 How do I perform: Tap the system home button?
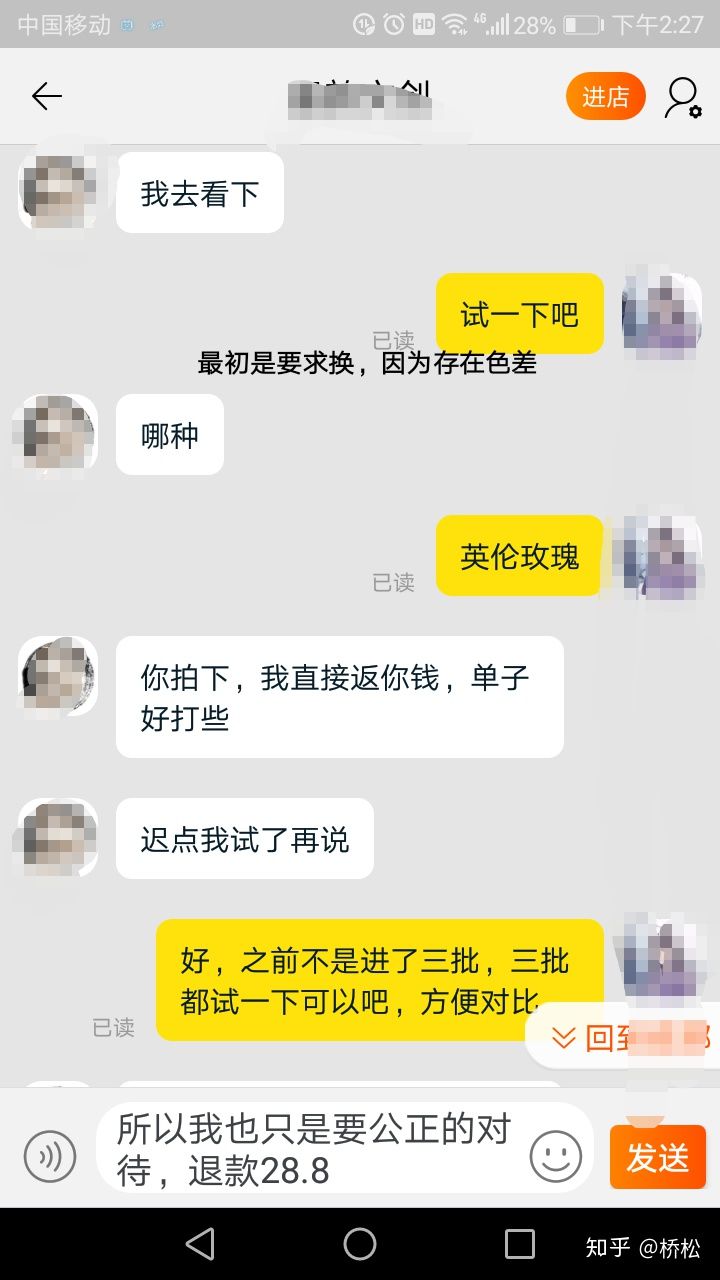[360, 1244]
